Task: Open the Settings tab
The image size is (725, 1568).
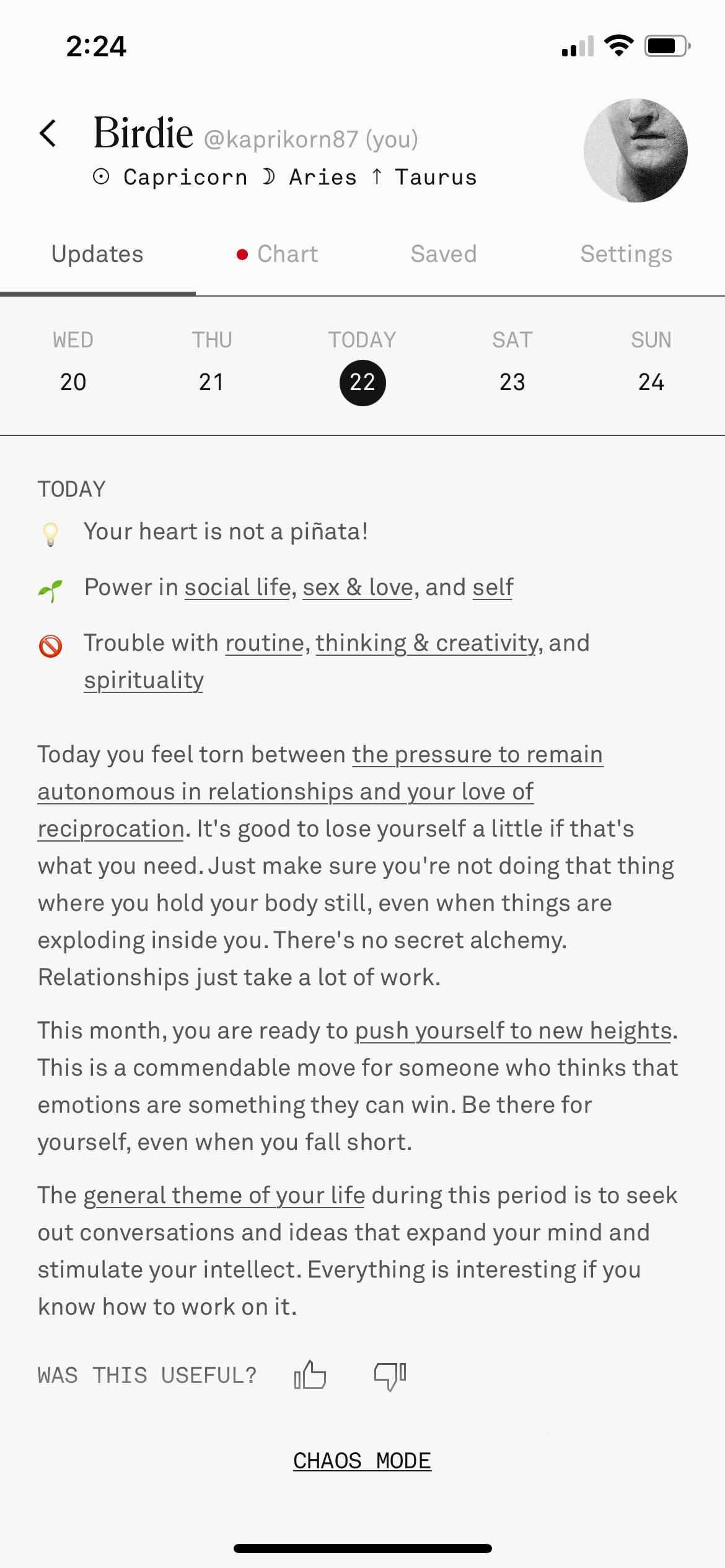Action: click(x=626, y=254)
